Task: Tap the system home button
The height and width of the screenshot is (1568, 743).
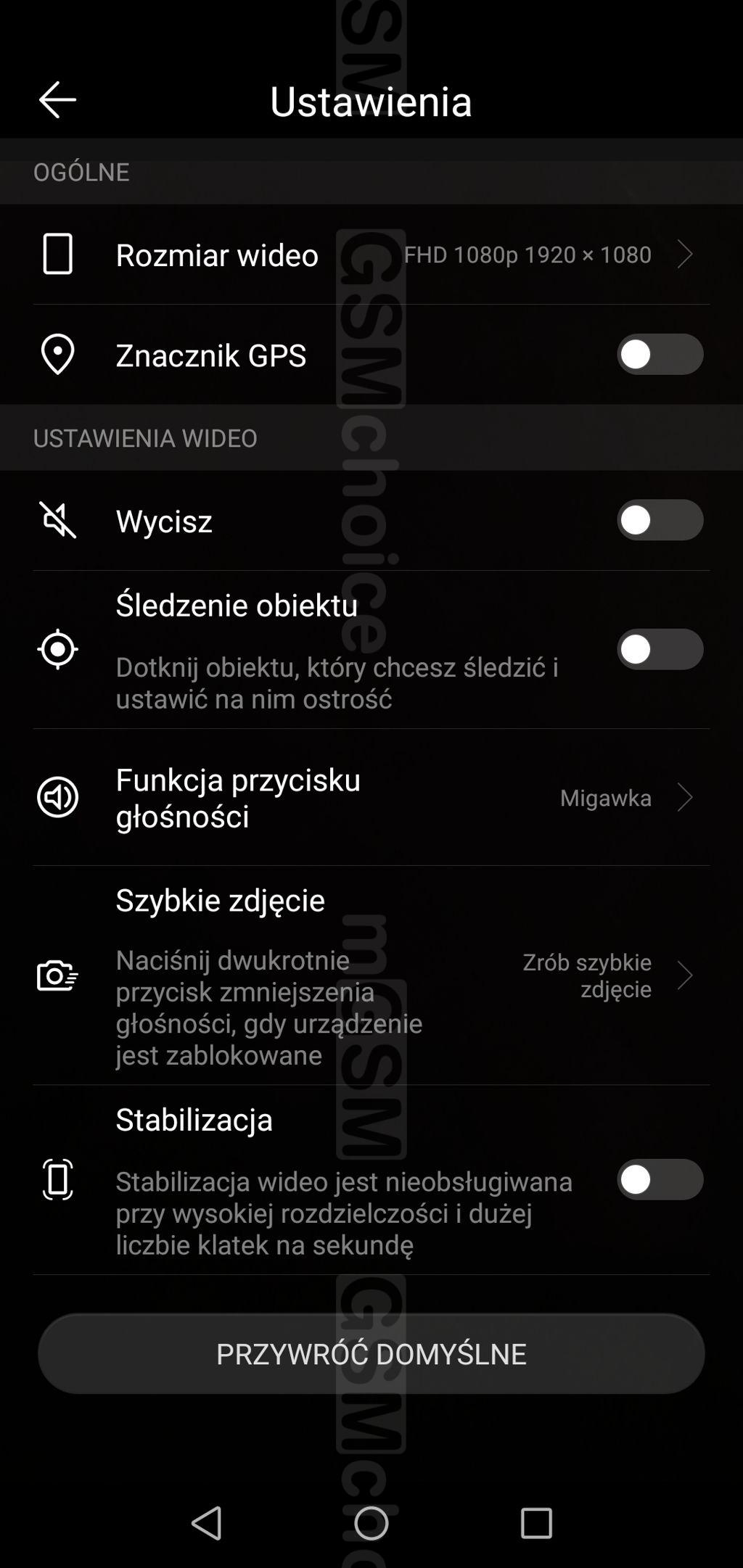Action: click(x=371, y=1522)
